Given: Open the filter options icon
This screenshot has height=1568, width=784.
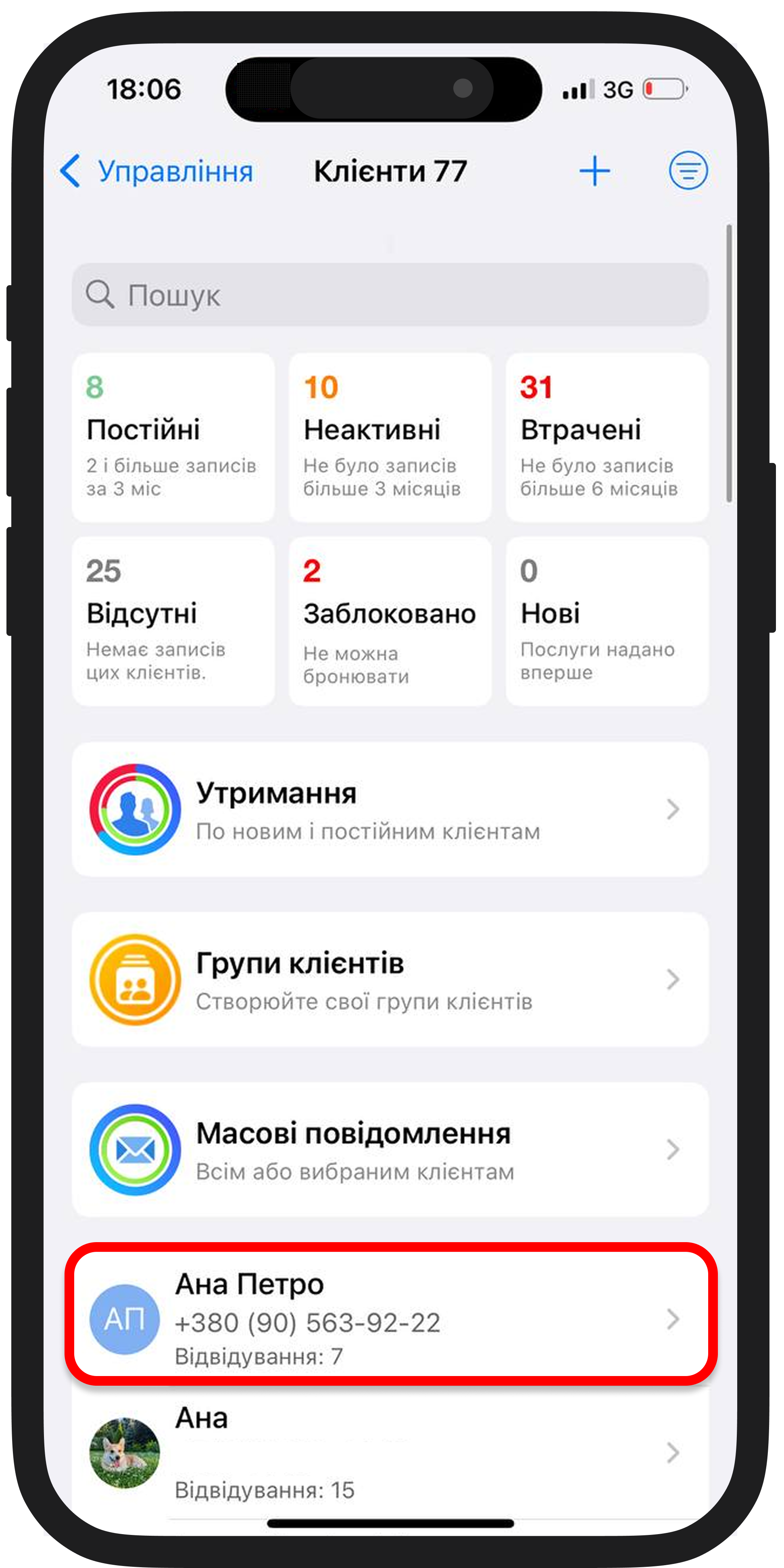Looking at the screenshot, I should point(688,171).
